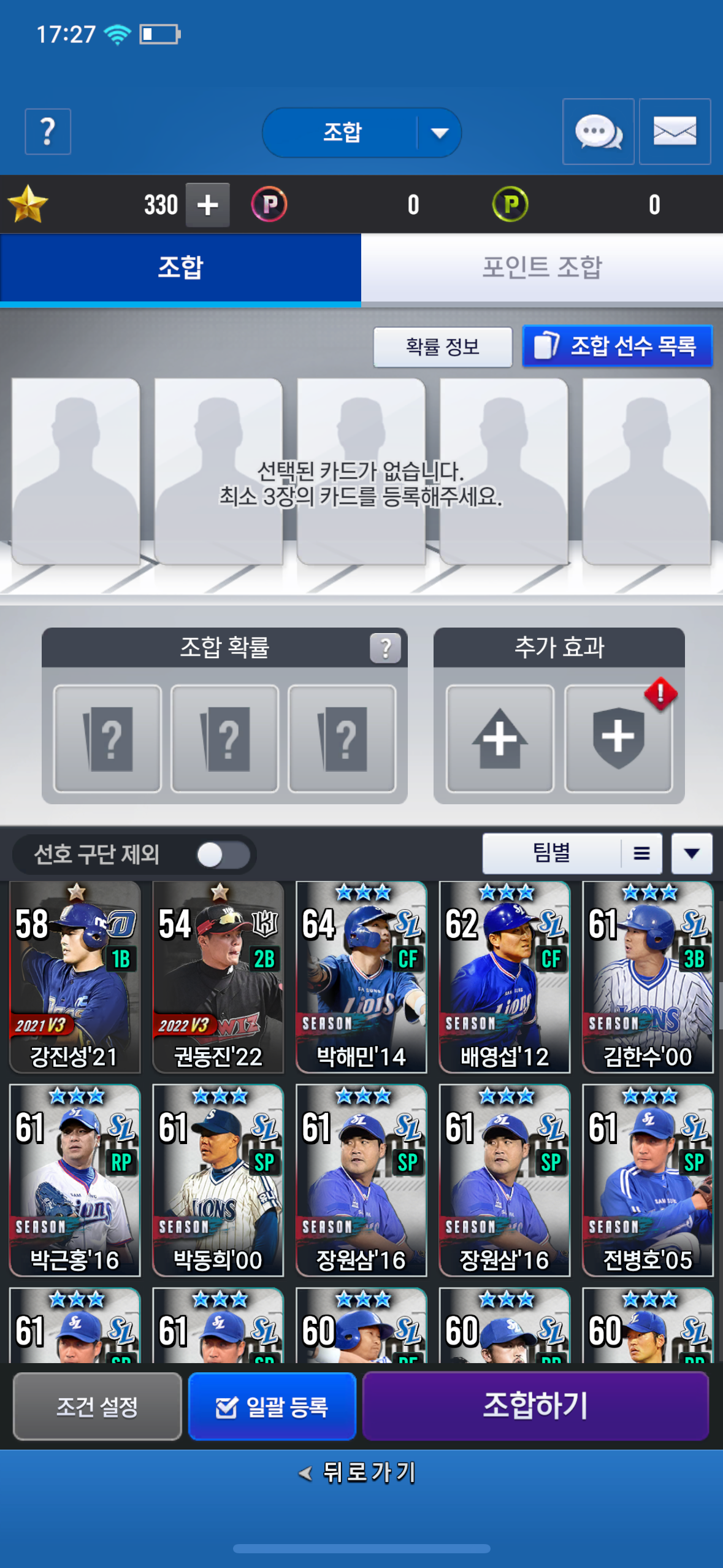Viewport: 723px width, 1568px height.
Task: Open 확률 정보 button
Action: tap(442, 347)
